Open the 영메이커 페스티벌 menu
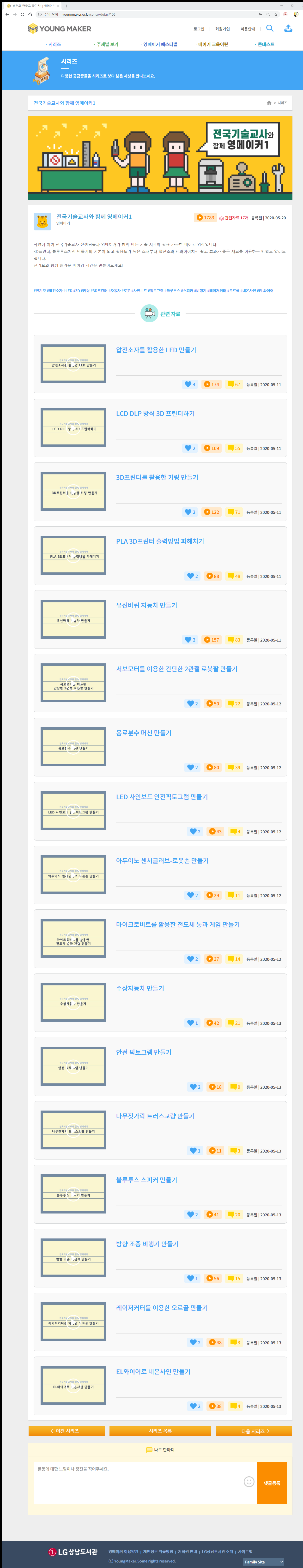303x1568 pixels. (x=160, y=44)
